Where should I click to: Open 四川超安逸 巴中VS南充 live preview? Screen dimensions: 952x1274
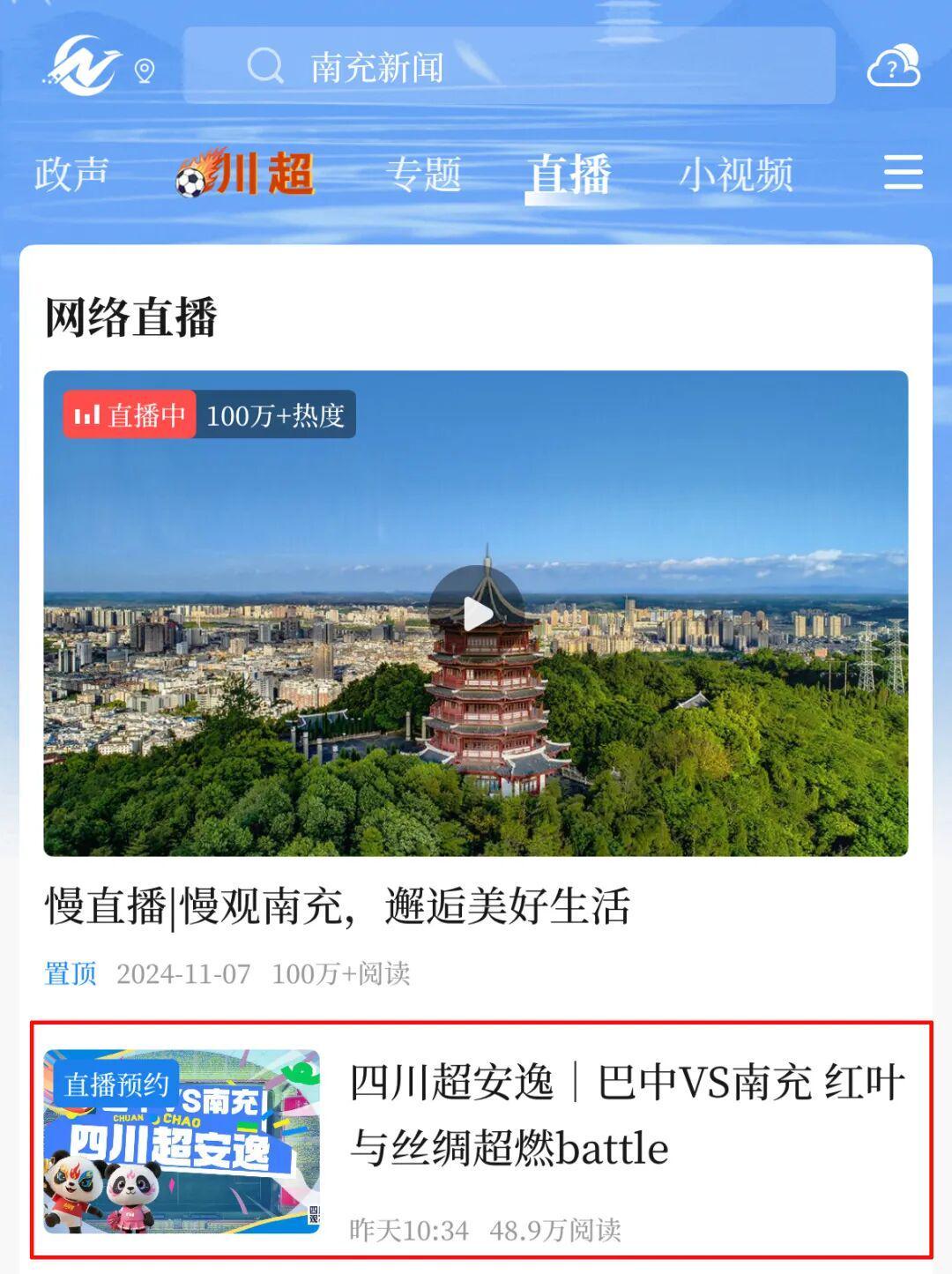point(627,1115)
